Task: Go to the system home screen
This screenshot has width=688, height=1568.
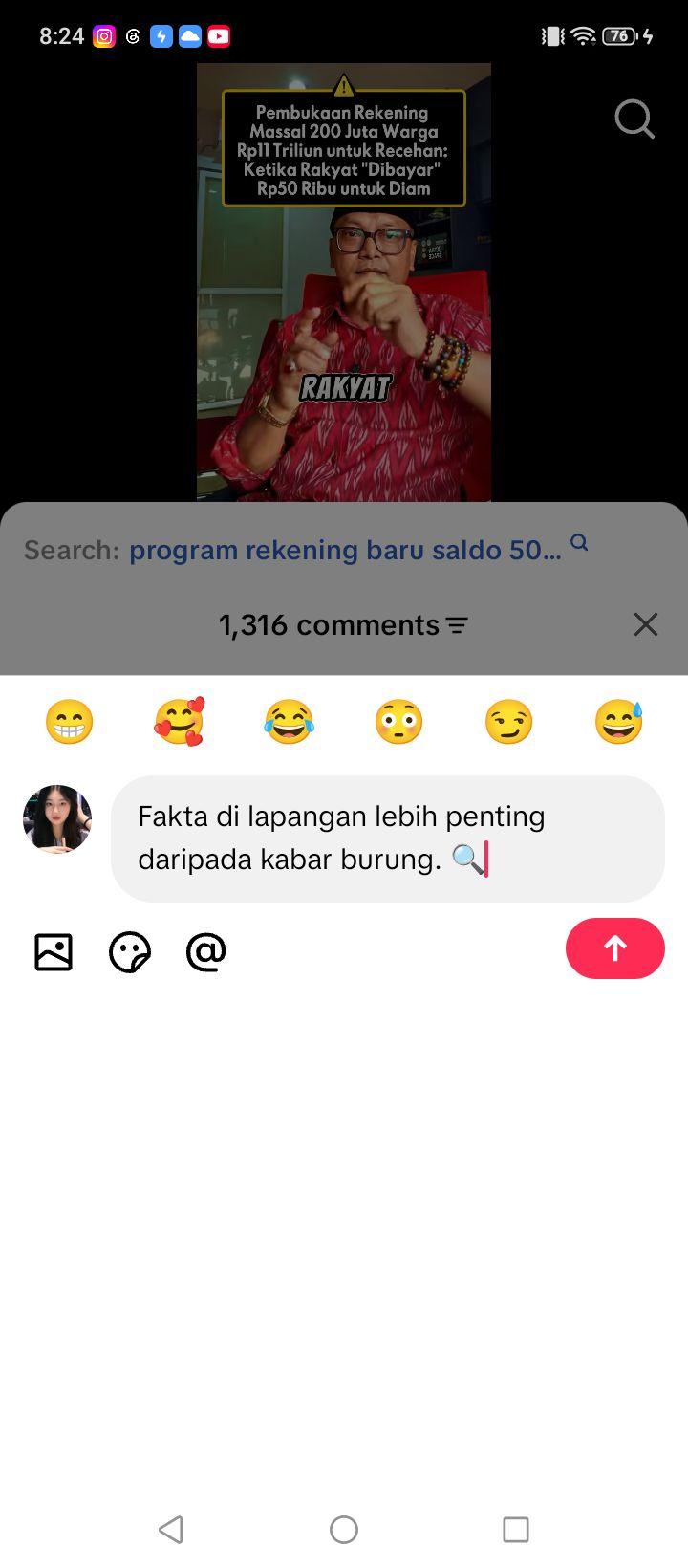Action: tap(344, 1529)
